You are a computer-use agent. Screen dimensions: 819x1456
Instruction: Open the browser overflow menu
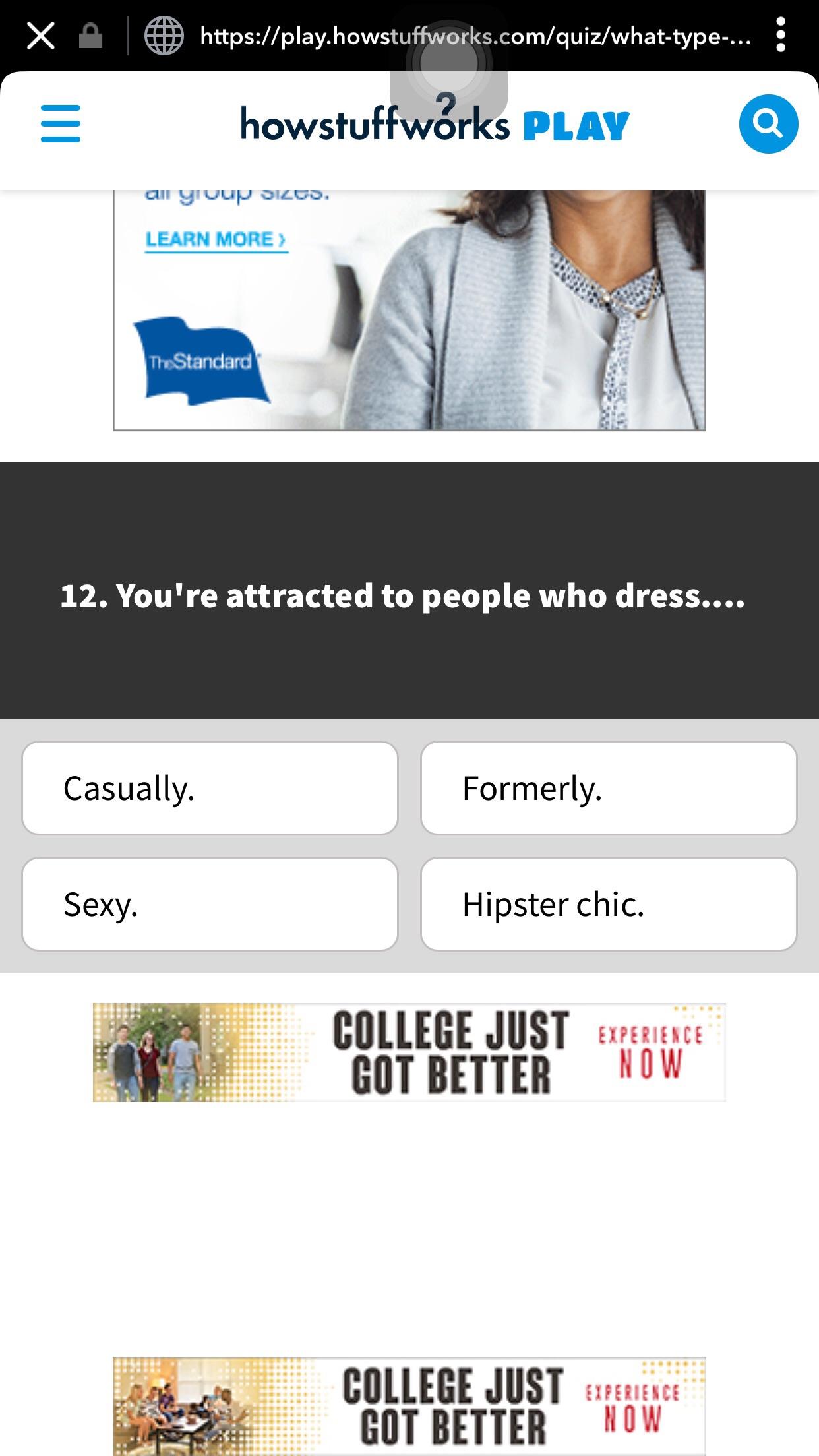[x=780, y=36]
